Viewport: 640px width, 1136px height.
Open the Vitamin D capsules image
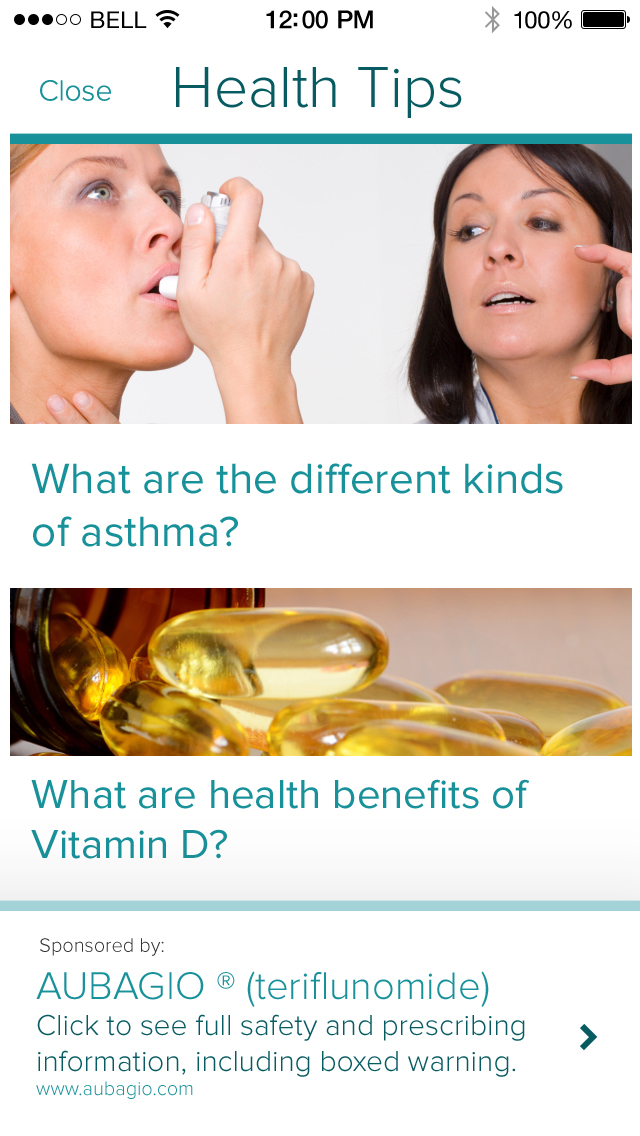[x=320, y=671]
